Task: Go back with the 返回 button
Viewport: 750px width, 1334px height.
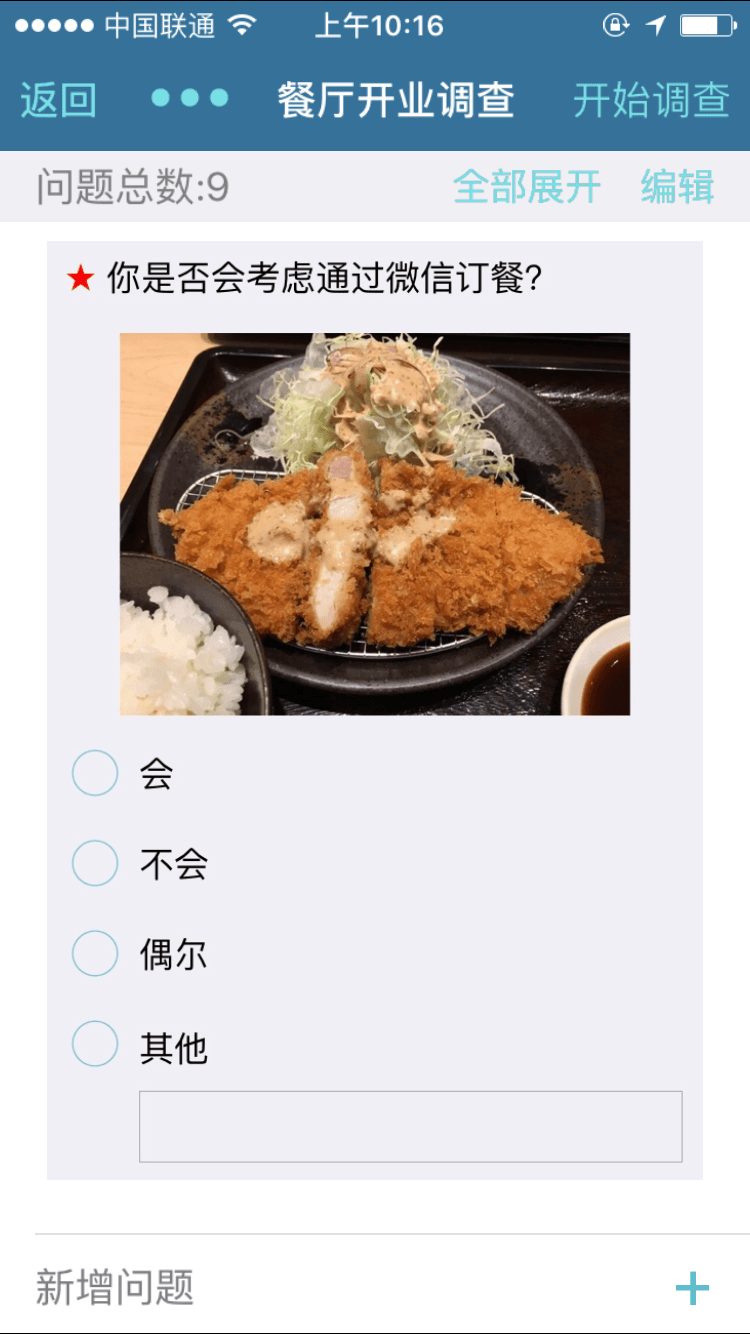Action: point(58,100)
